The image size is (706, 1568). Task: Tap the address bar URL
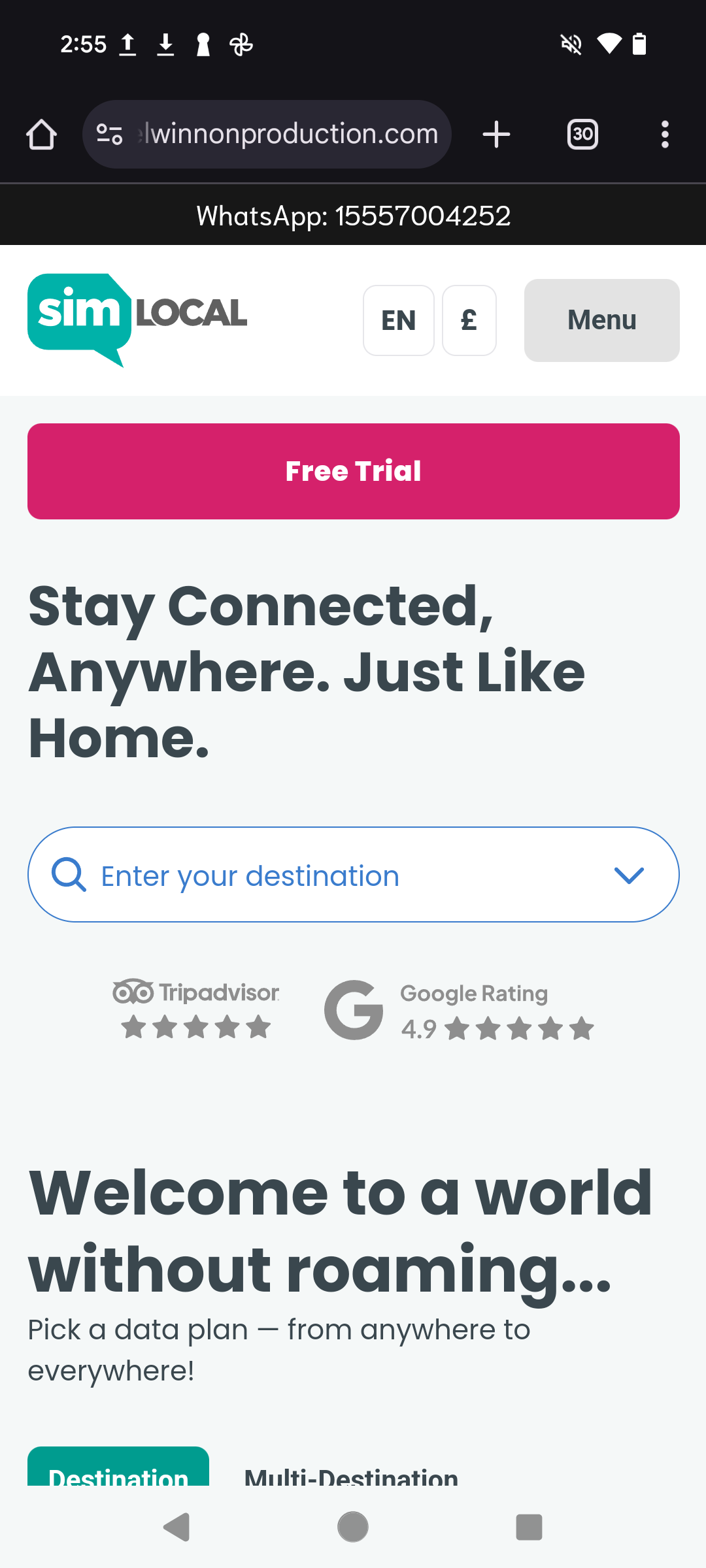coord(288,135)
